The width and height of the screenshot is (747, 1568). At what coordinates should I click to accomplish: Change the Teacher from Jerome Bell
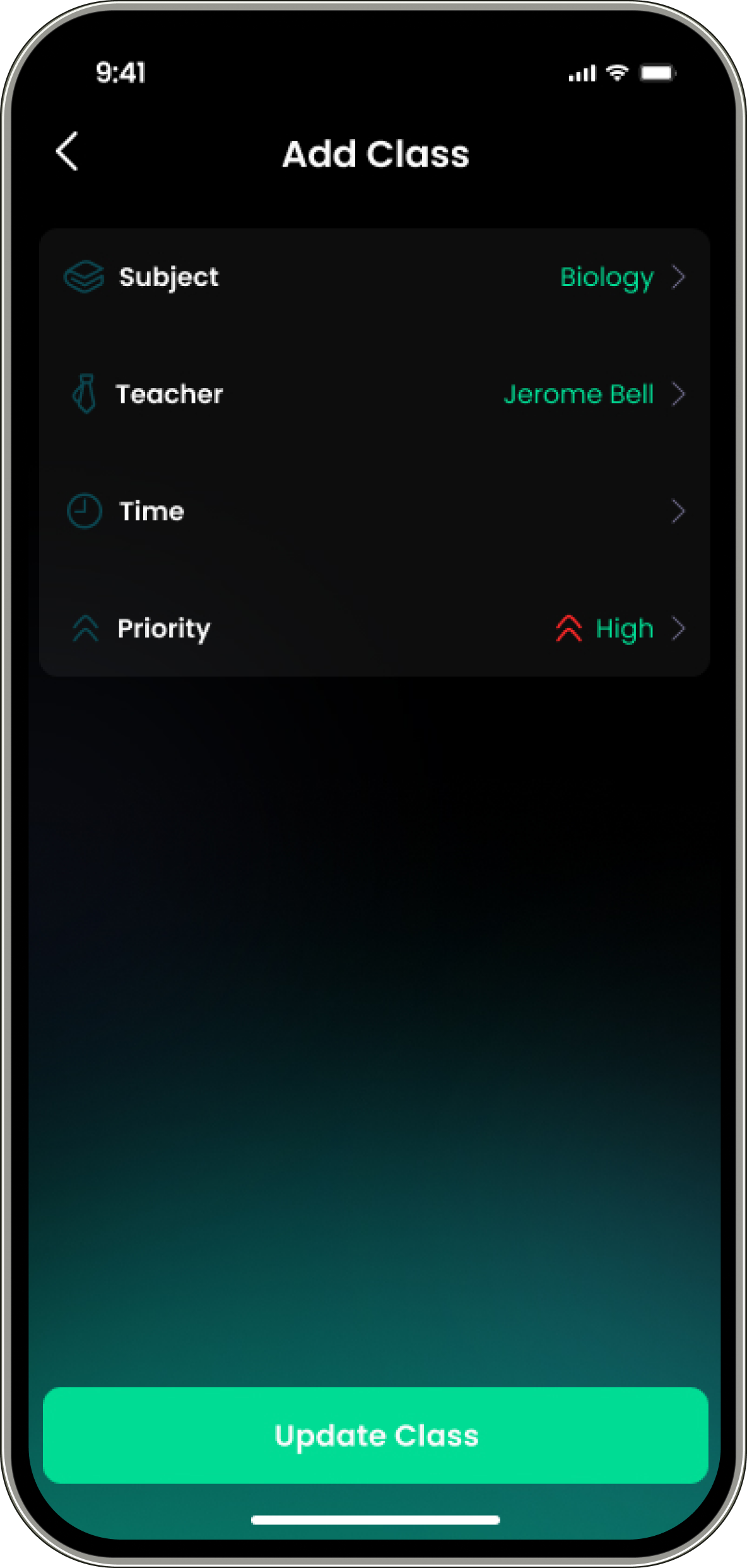pyautogui.click(x=375, y=395)
